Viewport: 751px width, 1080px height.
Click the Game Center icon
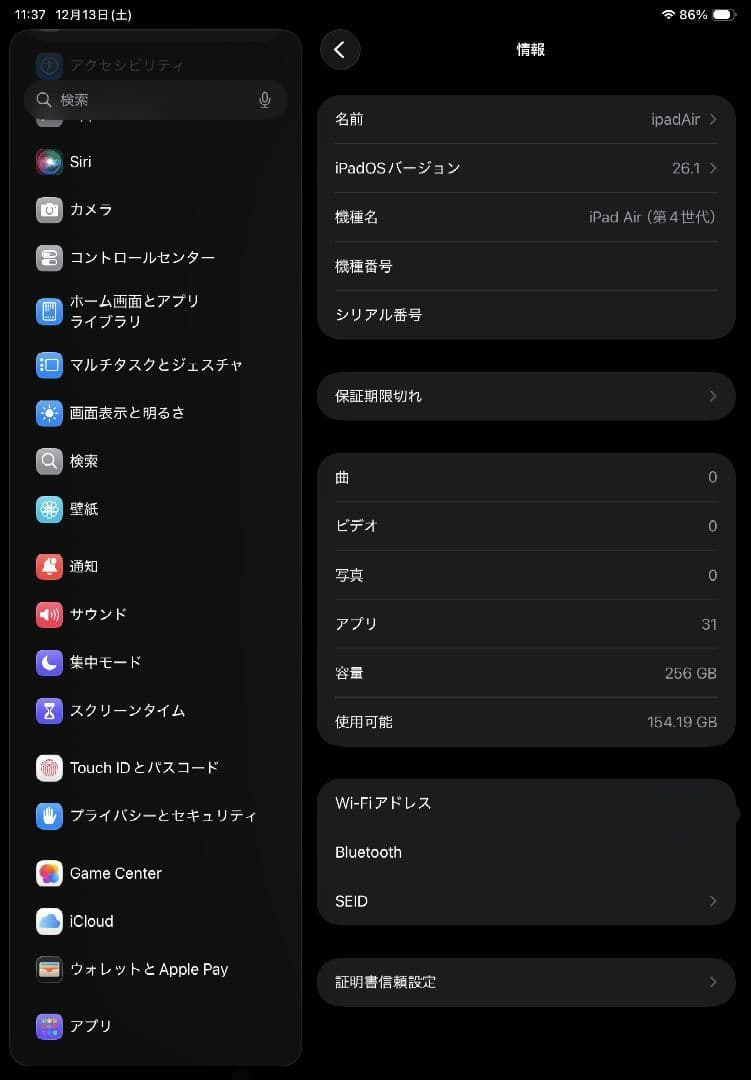[49, 873]
